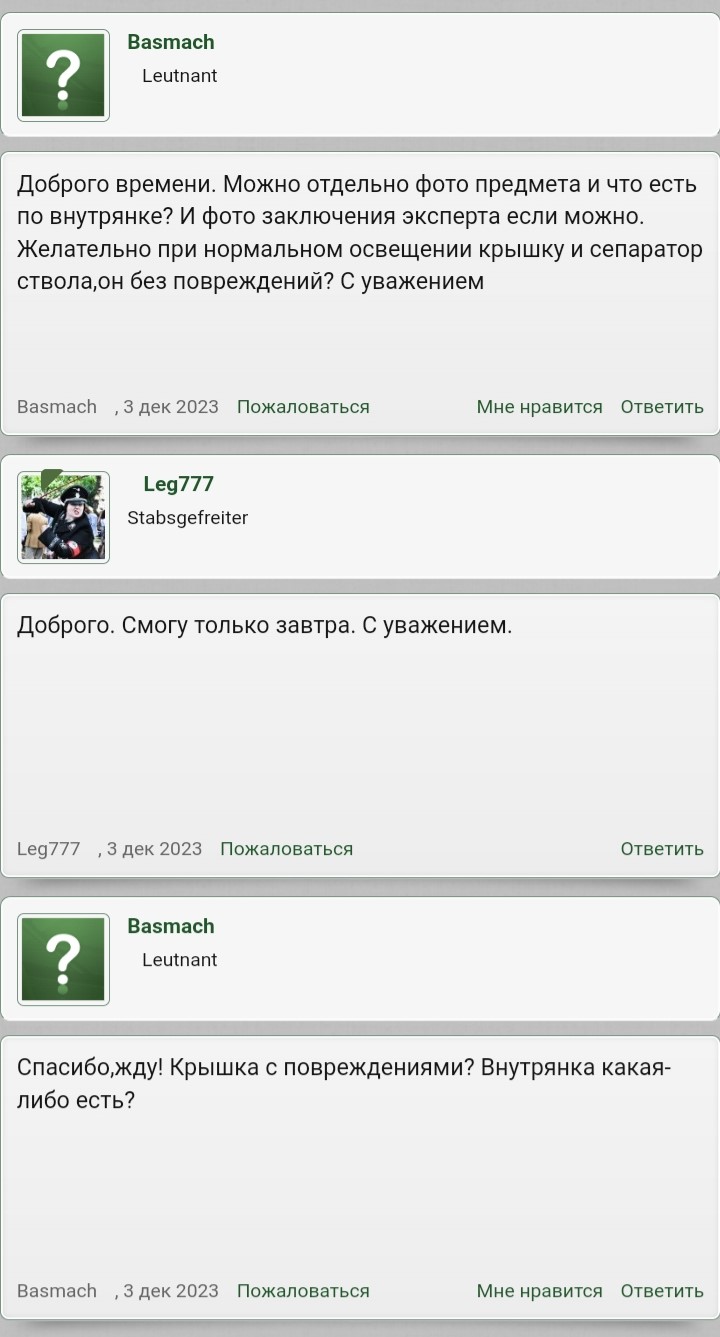The width and height of the screenshot is (720, 1337).
Task: Reply to Leg777's post via Ответить
Action: pyautogui.click(x=662, y=849)
